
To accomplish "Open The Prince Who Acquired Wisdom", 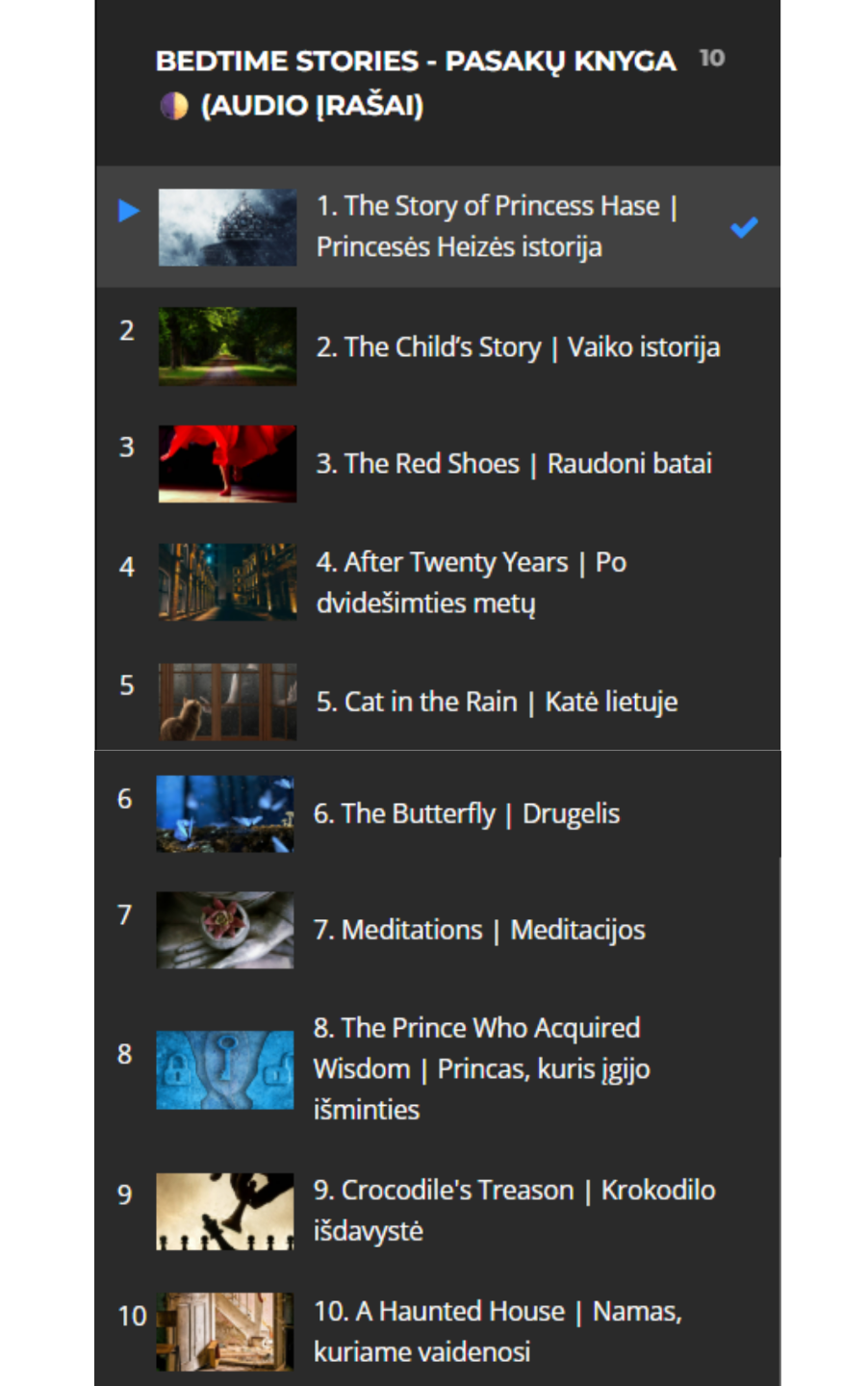I will (438, 1069).
